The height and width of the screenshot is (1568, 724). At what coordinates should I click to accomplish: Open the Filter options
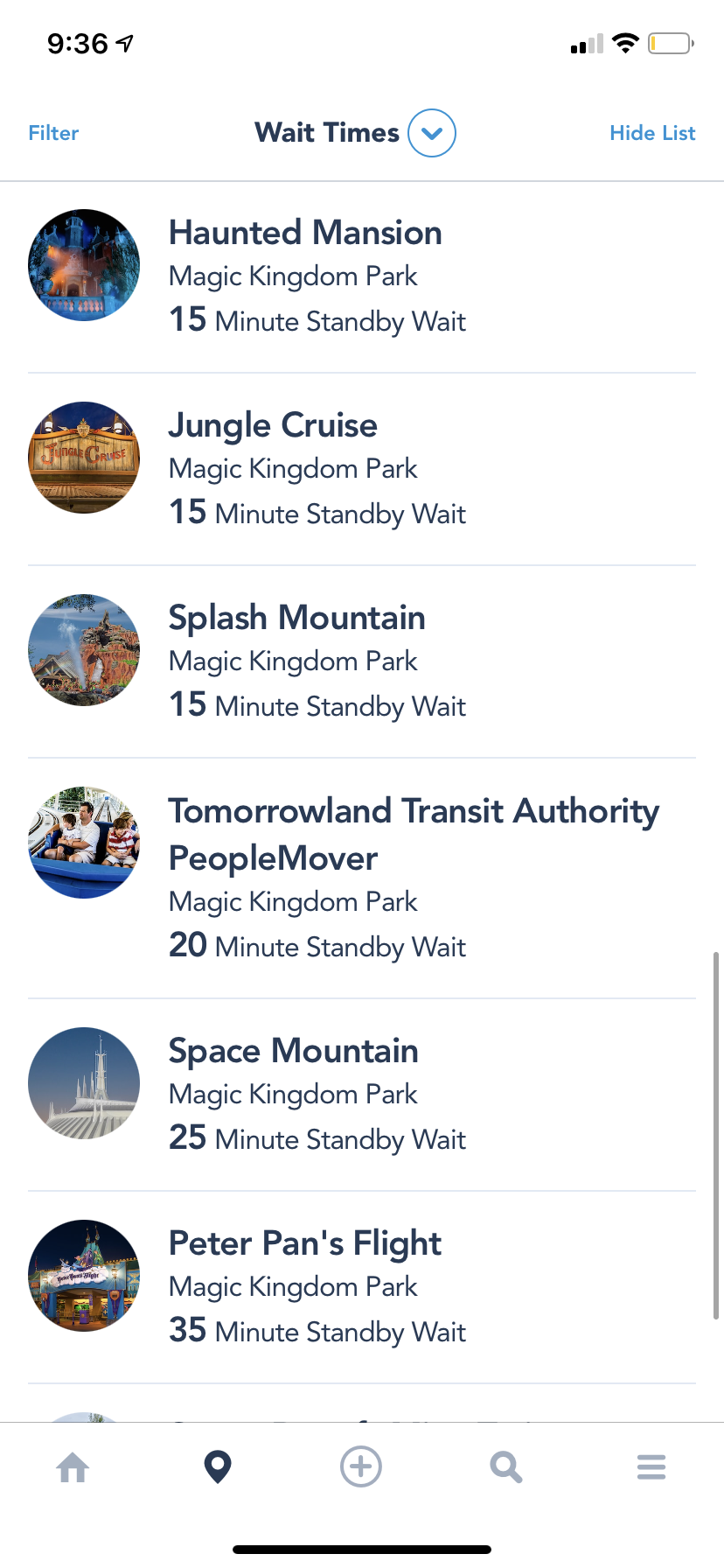point(53,133)
